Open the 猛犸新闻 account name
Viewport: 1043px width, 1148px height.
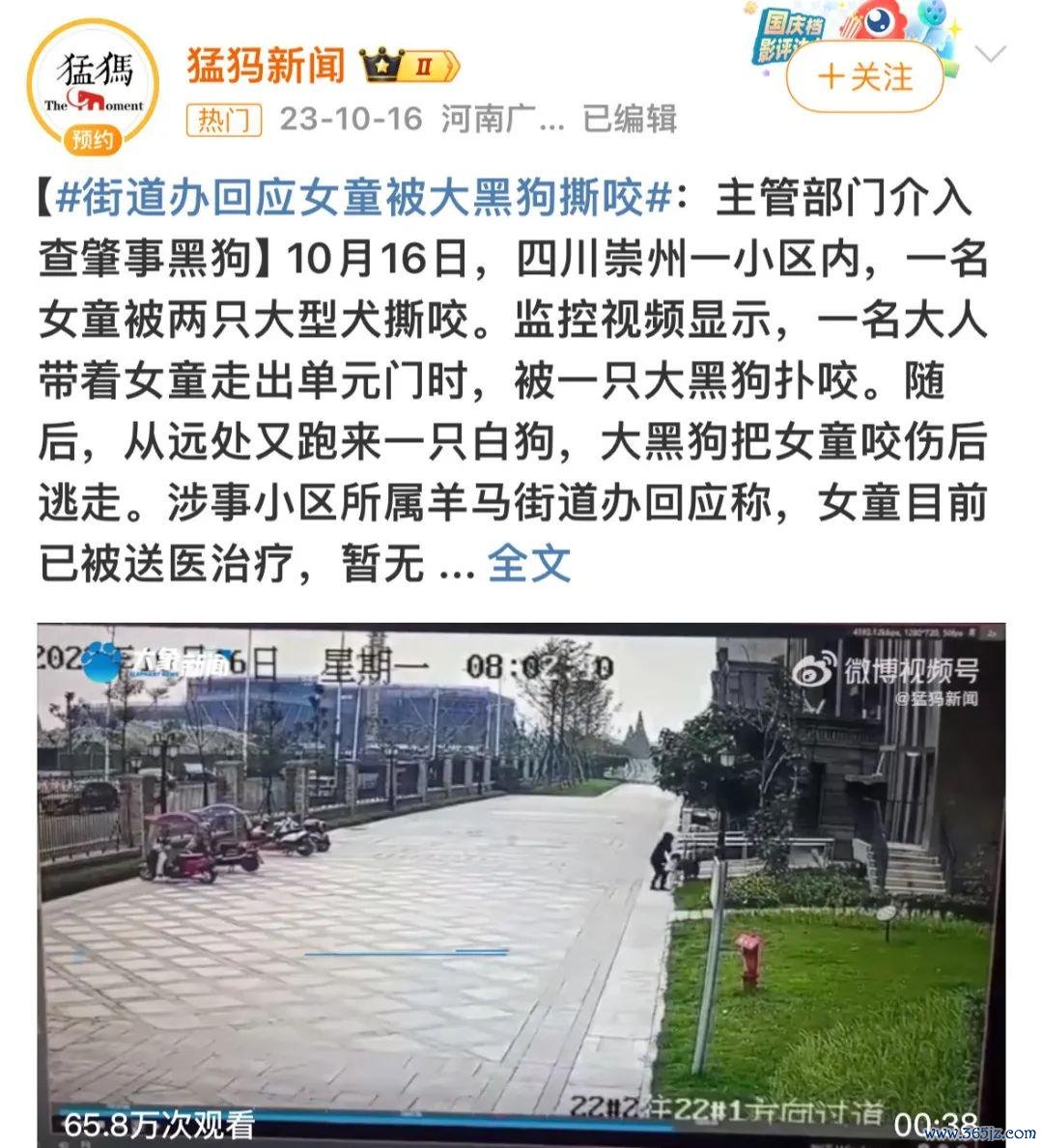pyautogui.click(x=267, y=65)
